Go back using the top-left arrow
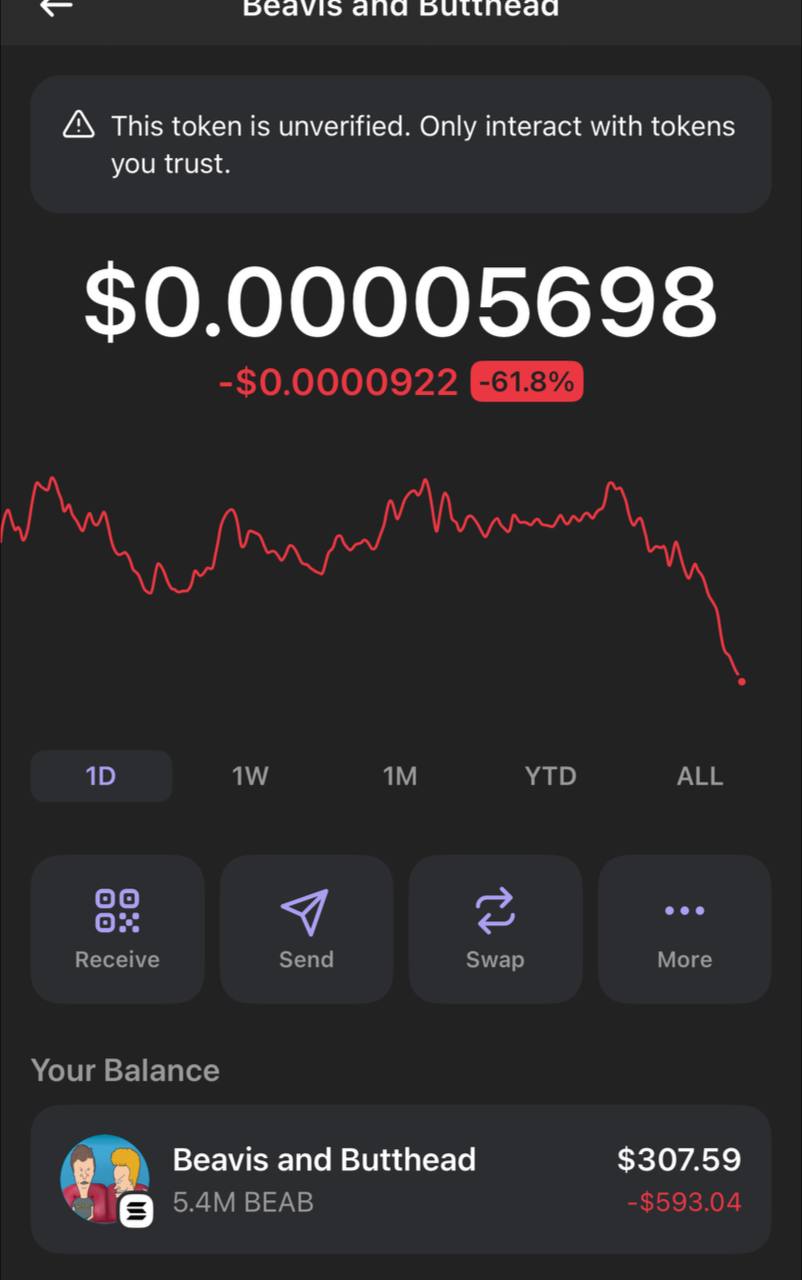The height and width of the screenshot is (1280, 802). pyautogui.click(x=56, y=7)
